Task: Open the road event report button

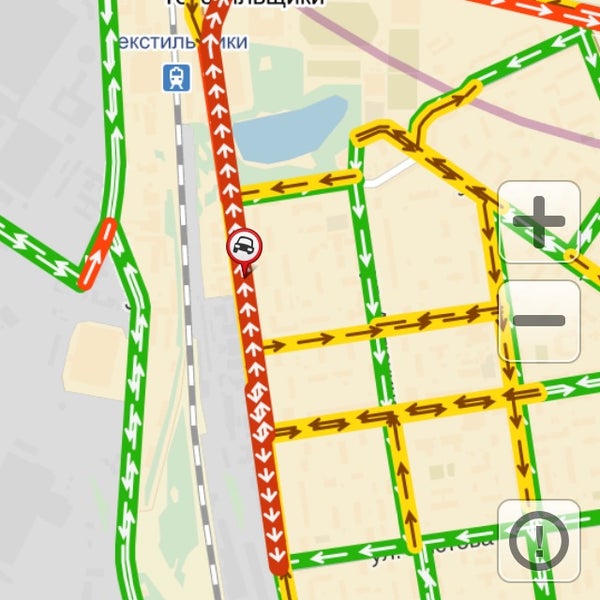Action: pos(539,542)
